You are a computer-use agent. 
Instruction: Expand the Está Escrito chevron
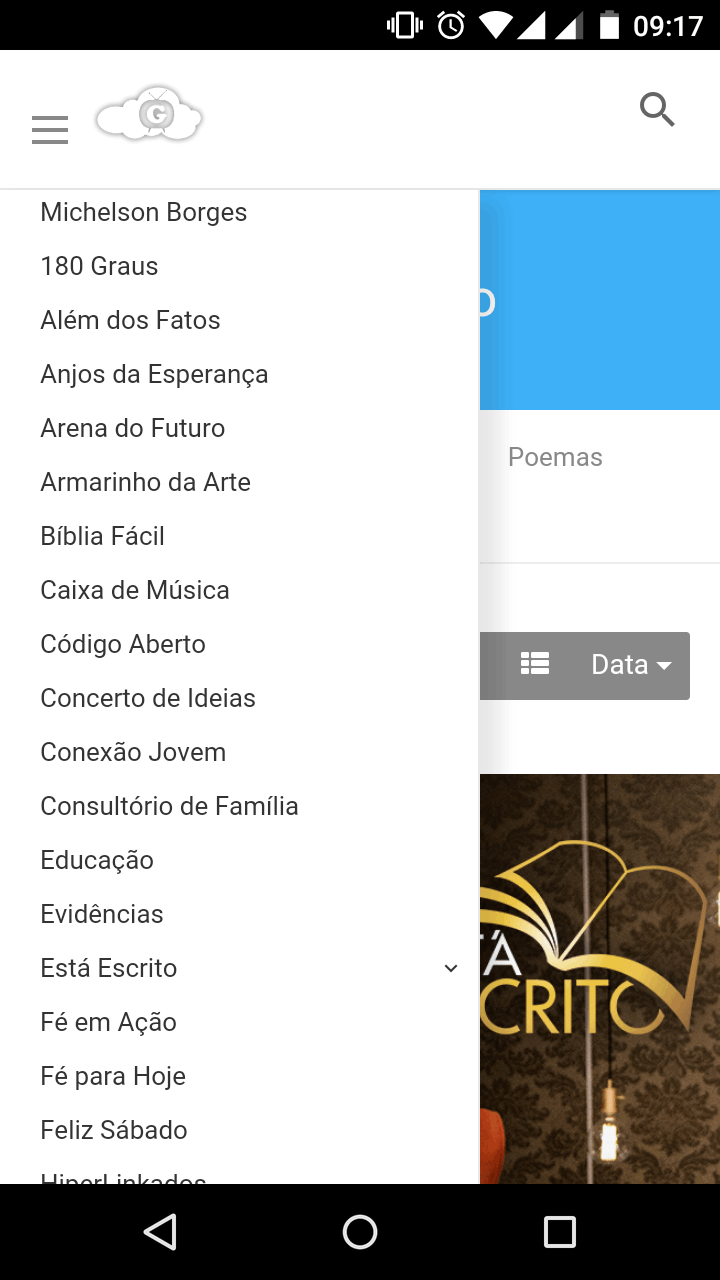[451, 968]
